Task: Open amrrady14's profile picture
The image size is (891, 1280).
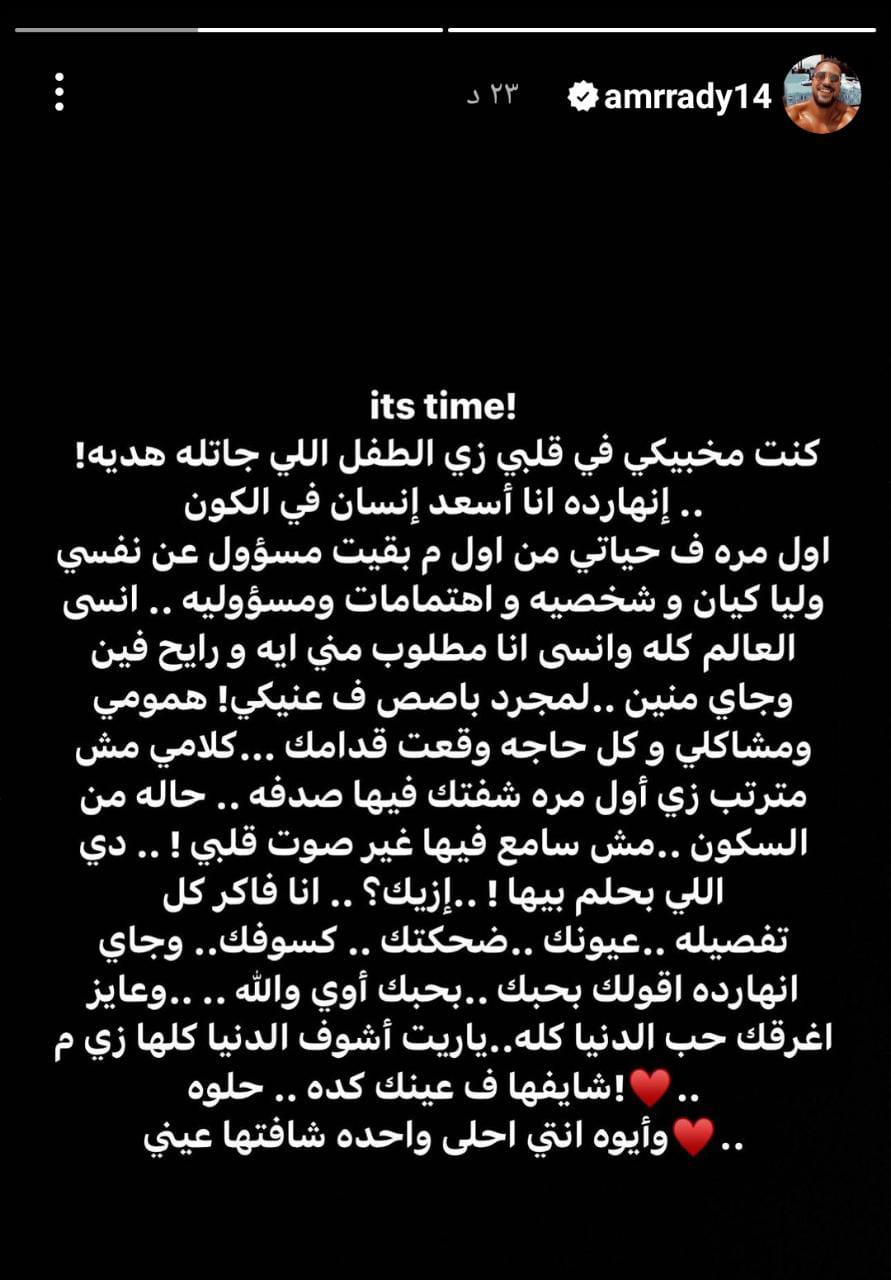Action: pos(822,95)
